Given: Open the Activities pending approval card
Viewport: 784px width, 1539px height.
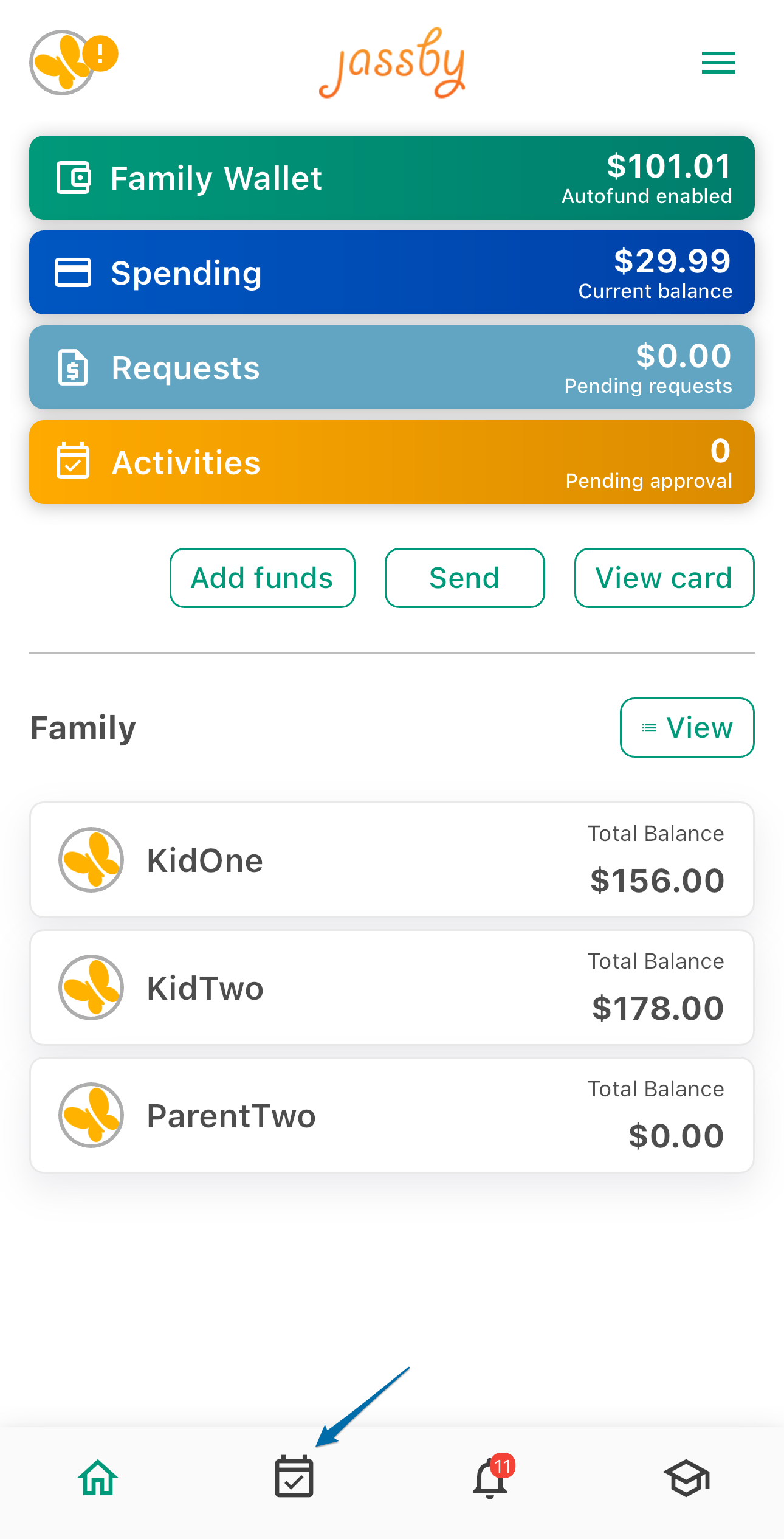Looking at the screenshot, I should point(392,462).
